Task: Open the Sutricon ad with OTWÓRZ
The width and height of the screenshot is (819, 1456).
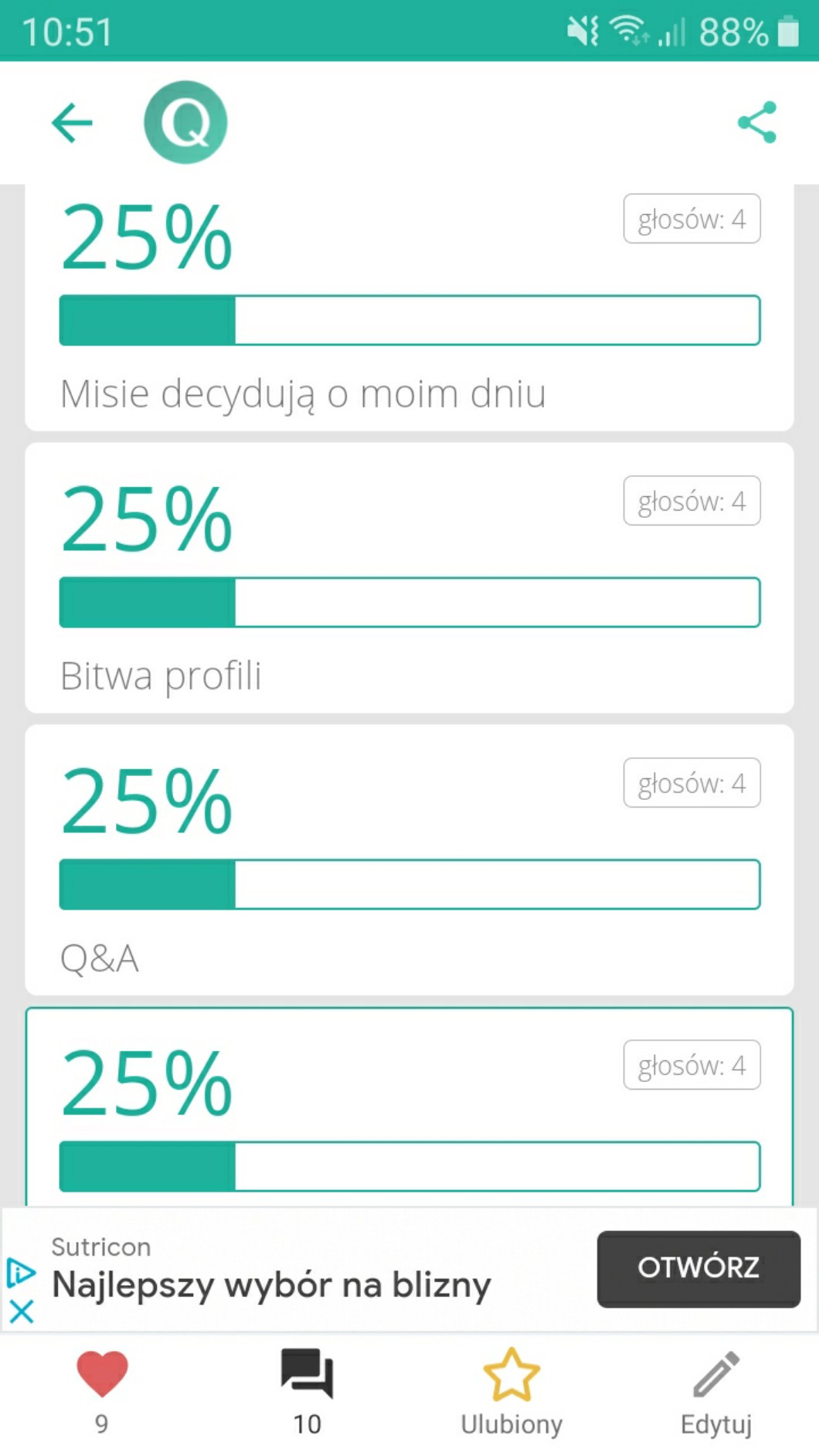Action: (x=698, y=1269)
